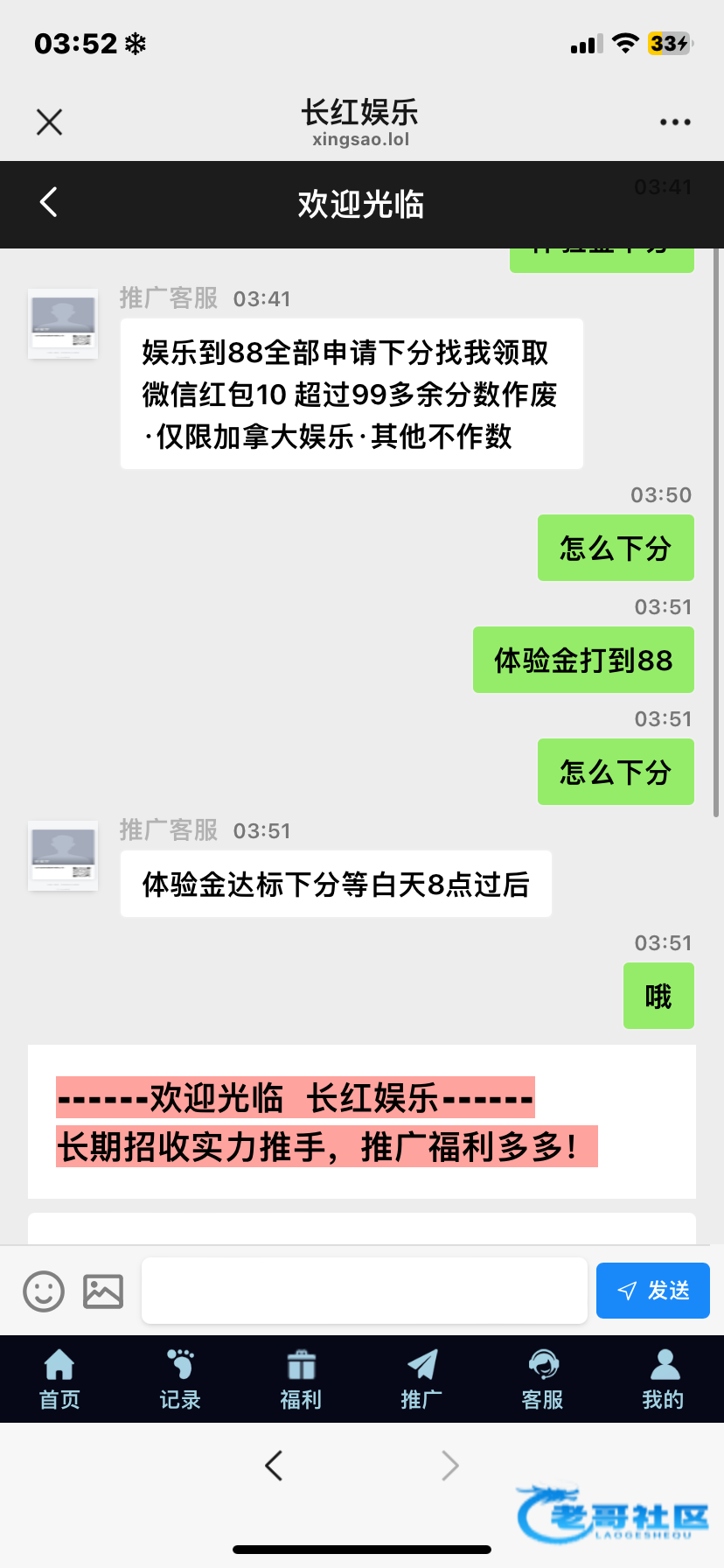Open the three-dot overflow menu
This screenshot has height=1568, width=724.
point(675,122)
